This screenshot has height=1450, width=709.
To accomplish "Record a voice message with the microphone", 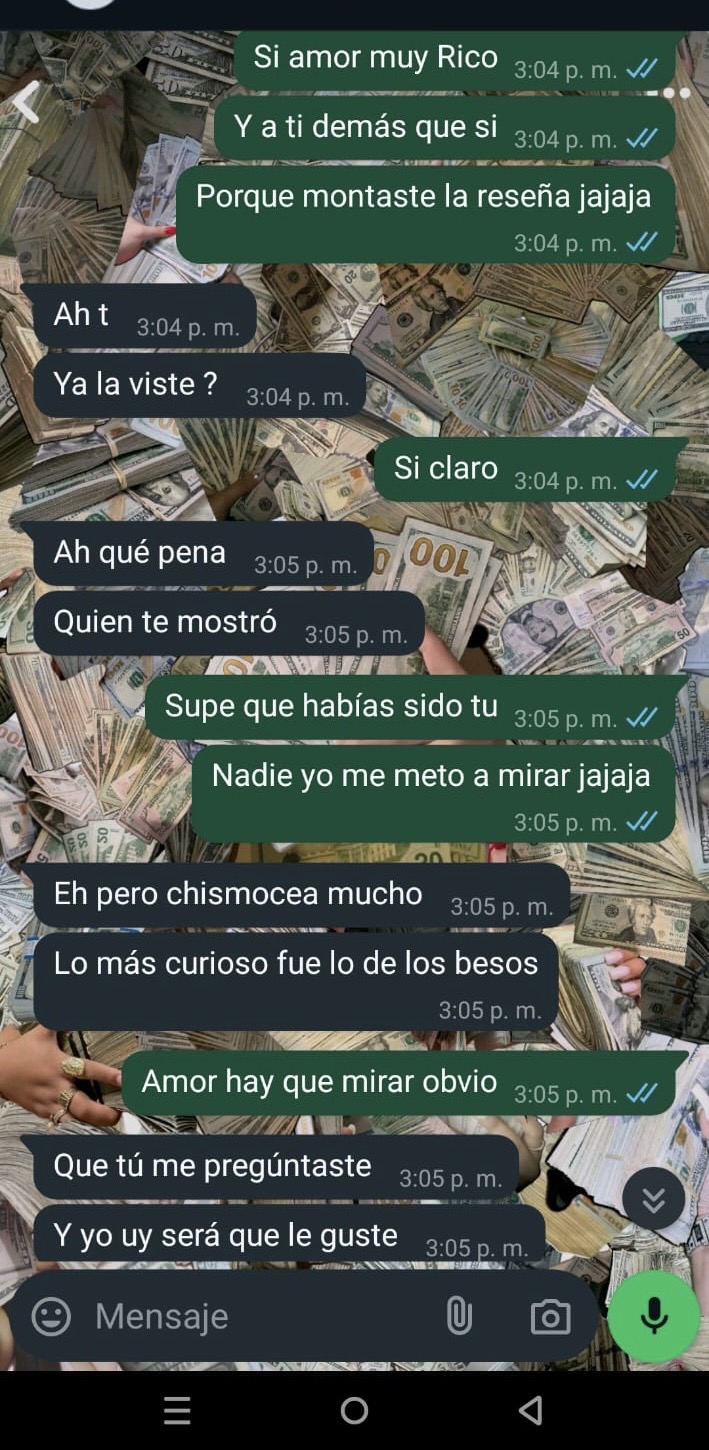I will 654,1316.
